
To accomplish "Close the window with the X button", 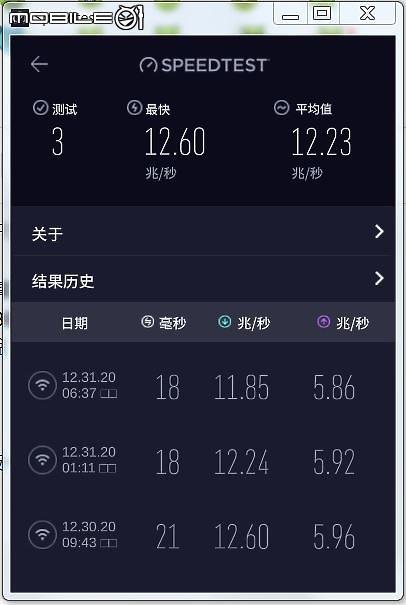I will point(367,14).
